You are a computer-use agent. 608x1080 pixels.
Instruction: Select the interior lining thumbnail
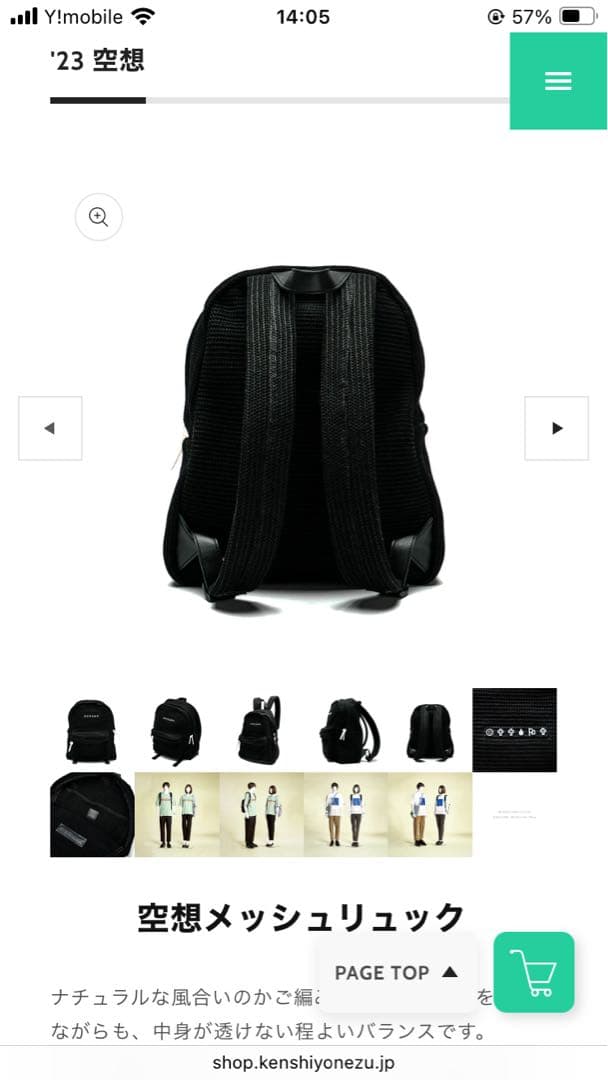(92, 815)
